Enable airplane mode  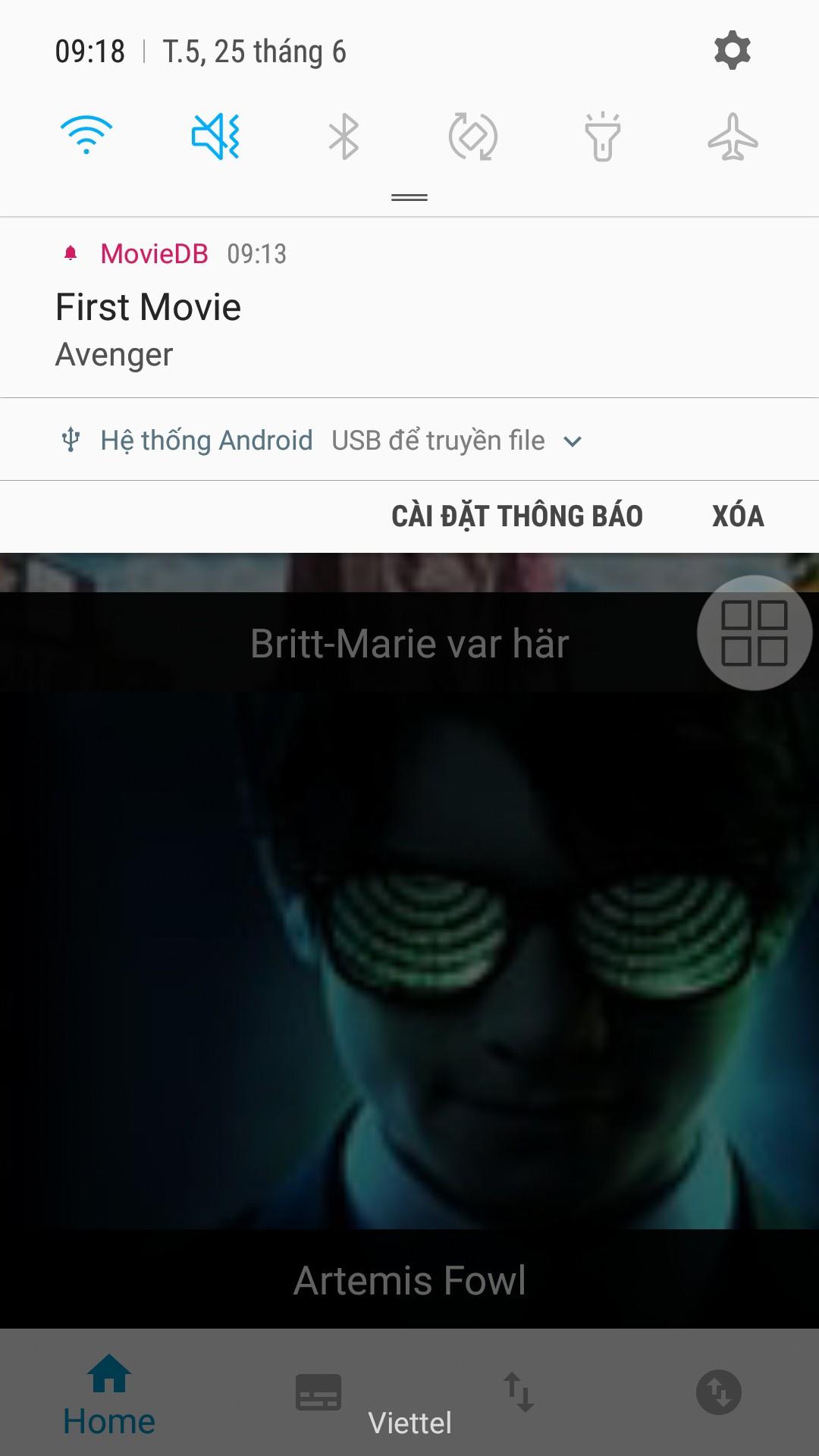click(732, 136)
